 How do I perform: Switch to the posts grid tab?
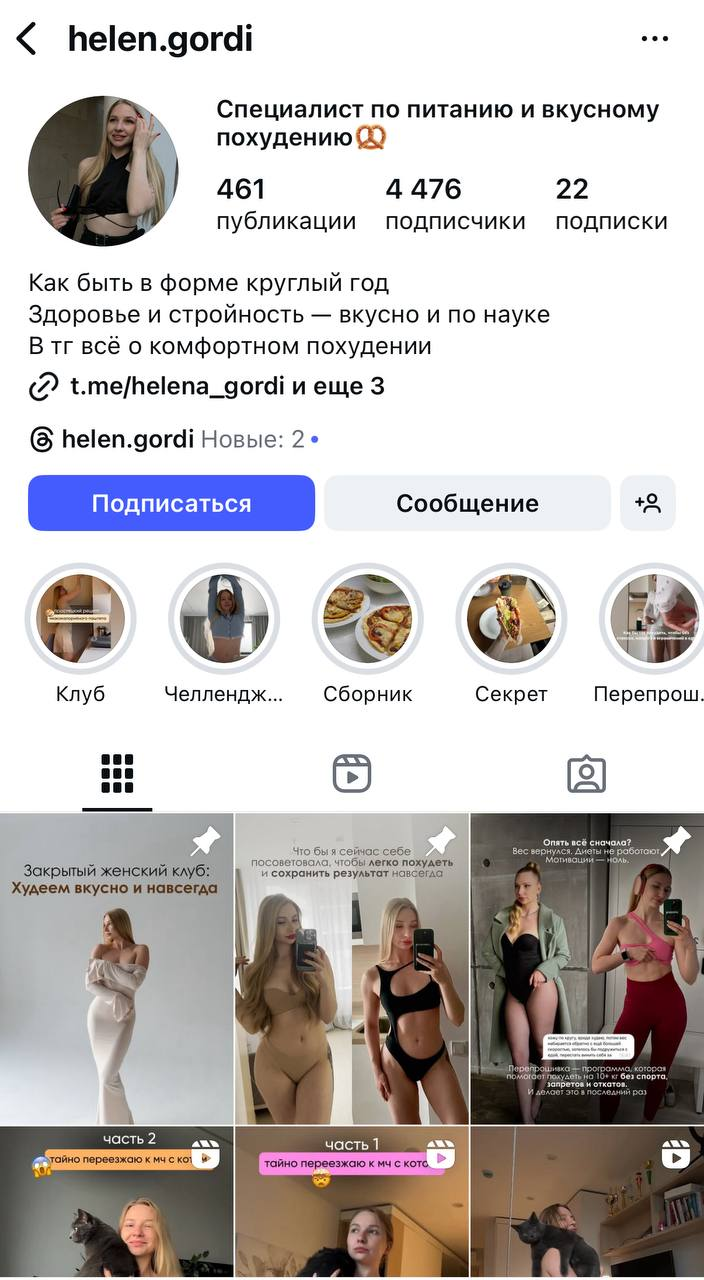click(x=117, y=774)
